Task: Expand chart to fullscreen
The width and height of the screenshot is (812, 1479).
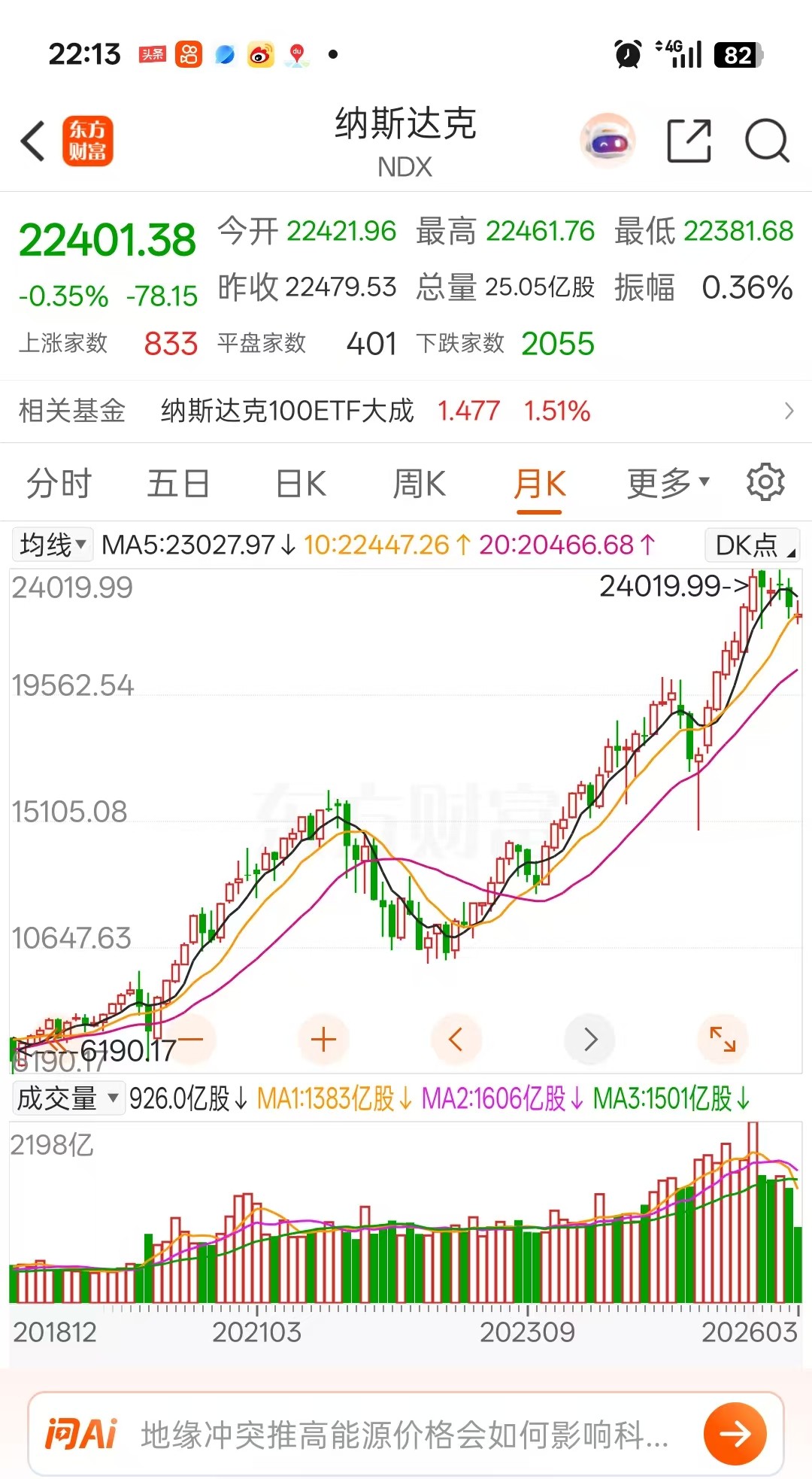Action: click(x=723, y=1040)
